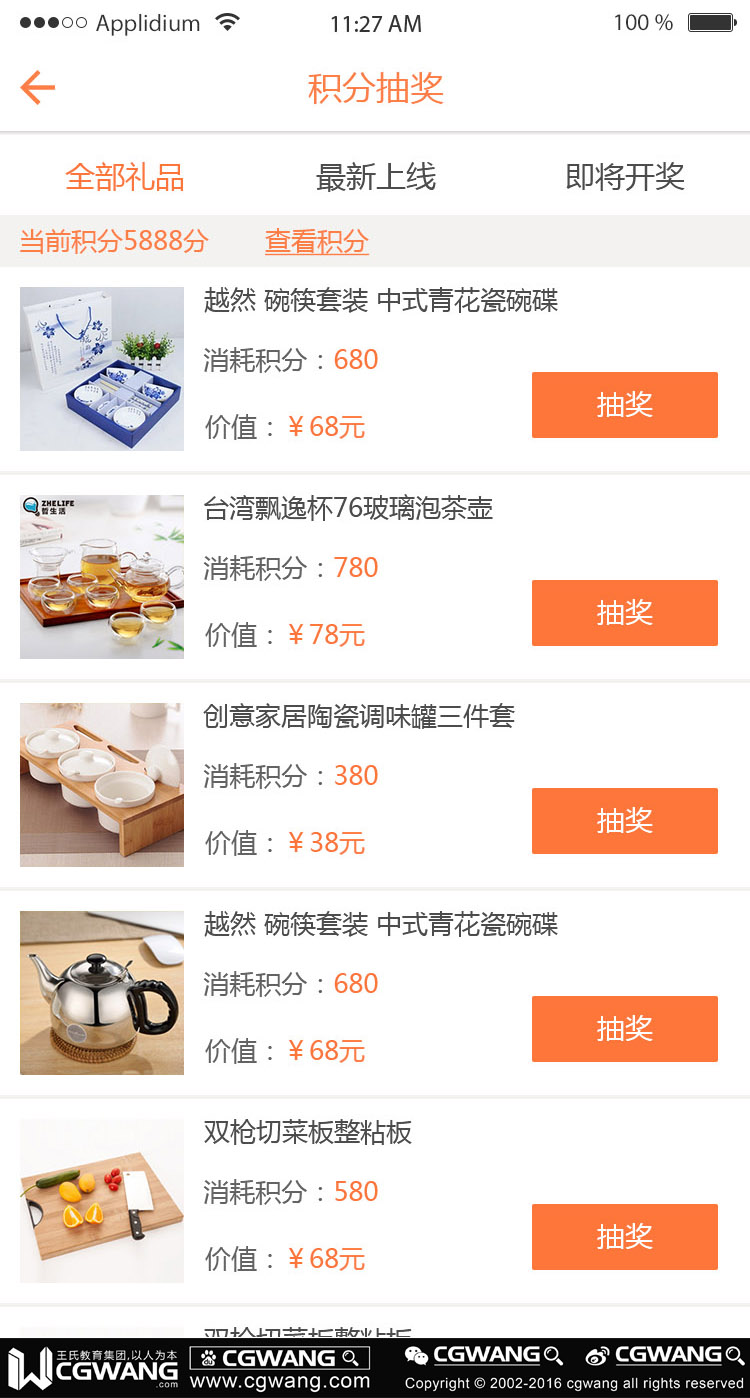Image resolution: width=750 pixels, height=1398 pixels.
Task: Open the 双枪切菜板 cutting board picture
Action: pos(102,1201)
